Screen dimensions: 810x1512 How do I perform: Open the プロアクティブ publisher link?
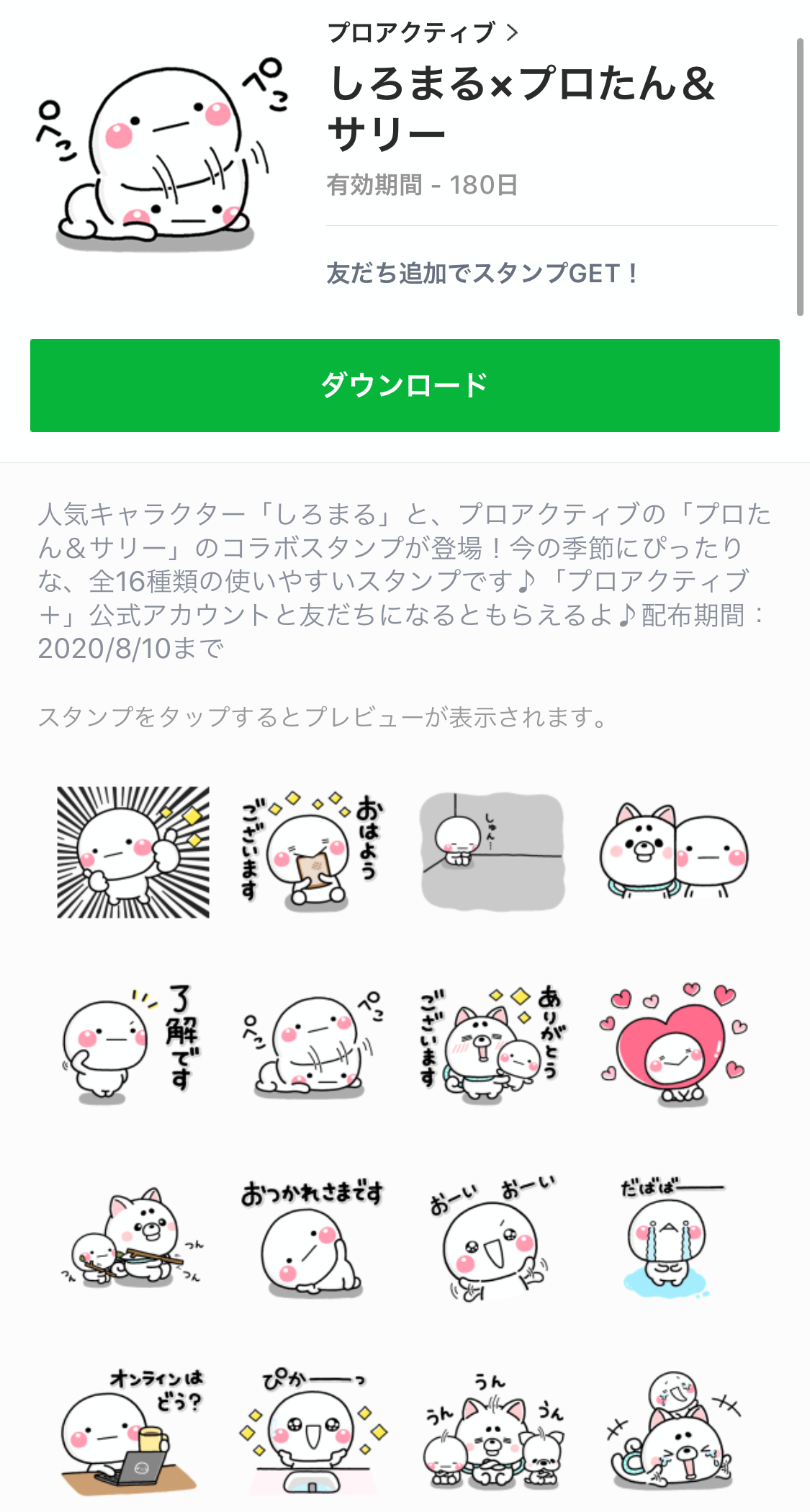pos(422,32)
